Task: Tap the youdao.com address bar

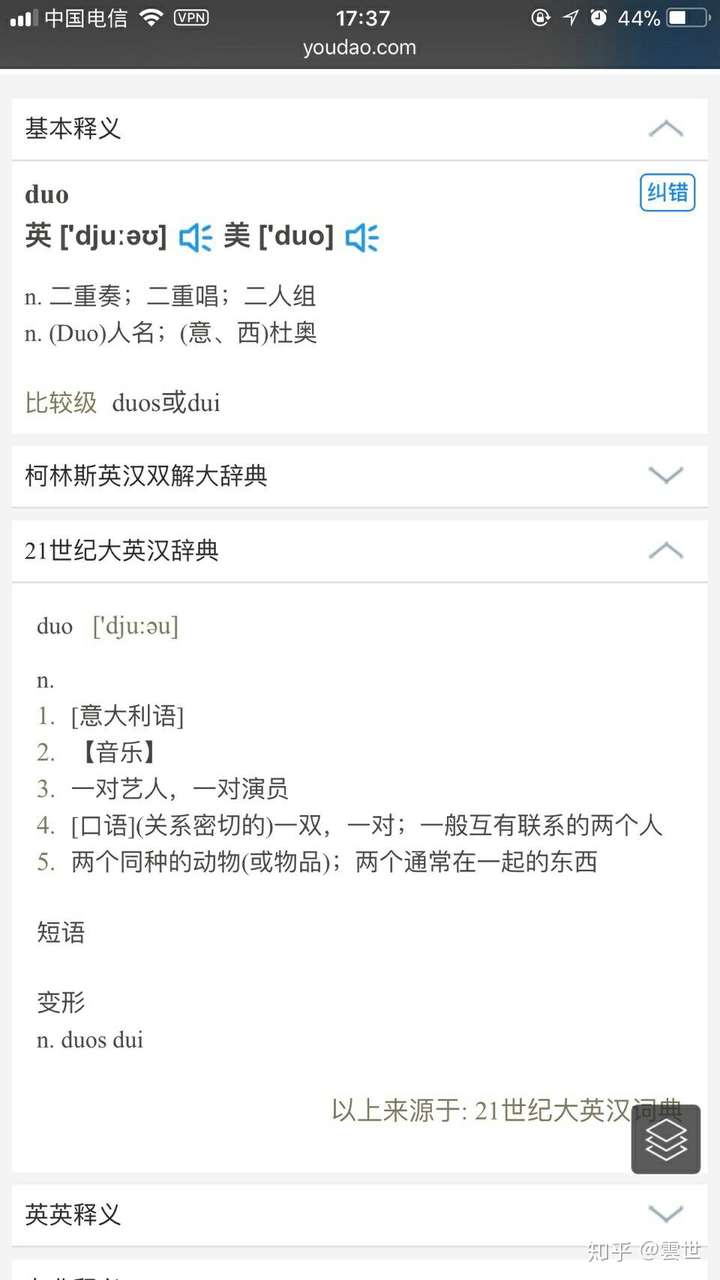Action: [x=358, y=46]
